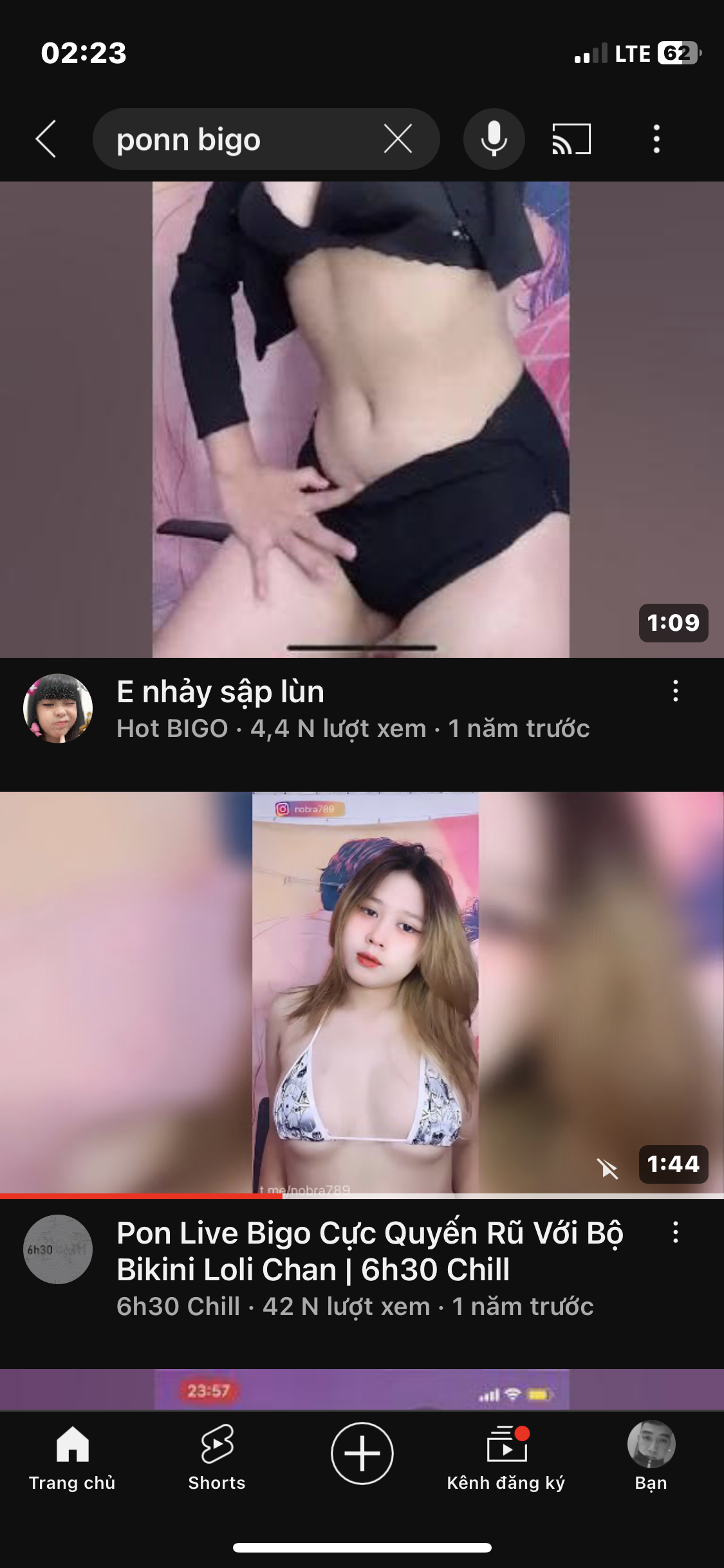Image resolution: width=724 pixels, height=1568 pixels.
Task: Tap the create plus button
Action: click(362, 1453)
